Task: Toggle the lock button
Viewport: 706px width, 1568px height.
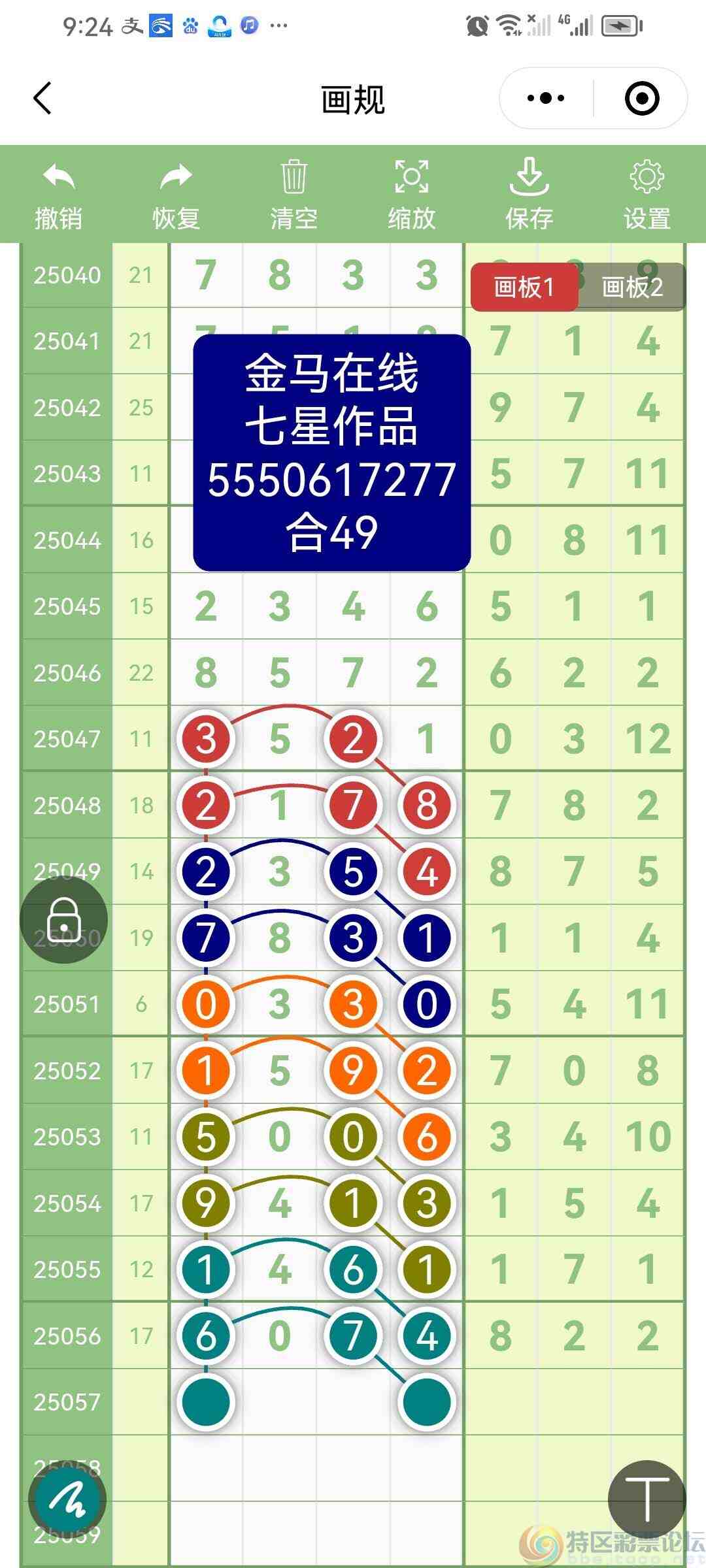Action: tap(64, 920)
